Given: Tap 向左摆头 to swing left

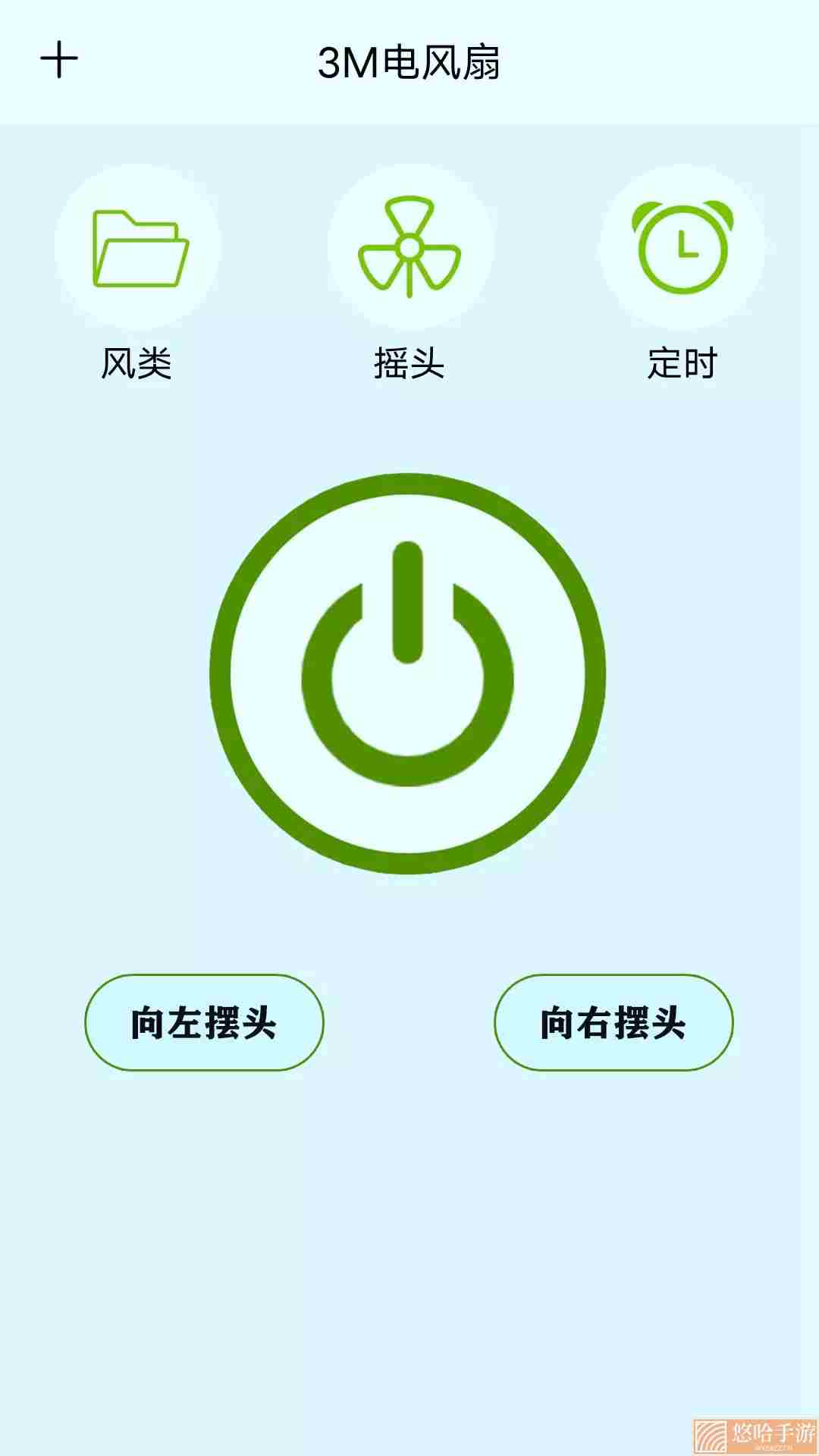Looking at the screenshot, I should point(204,1022).
